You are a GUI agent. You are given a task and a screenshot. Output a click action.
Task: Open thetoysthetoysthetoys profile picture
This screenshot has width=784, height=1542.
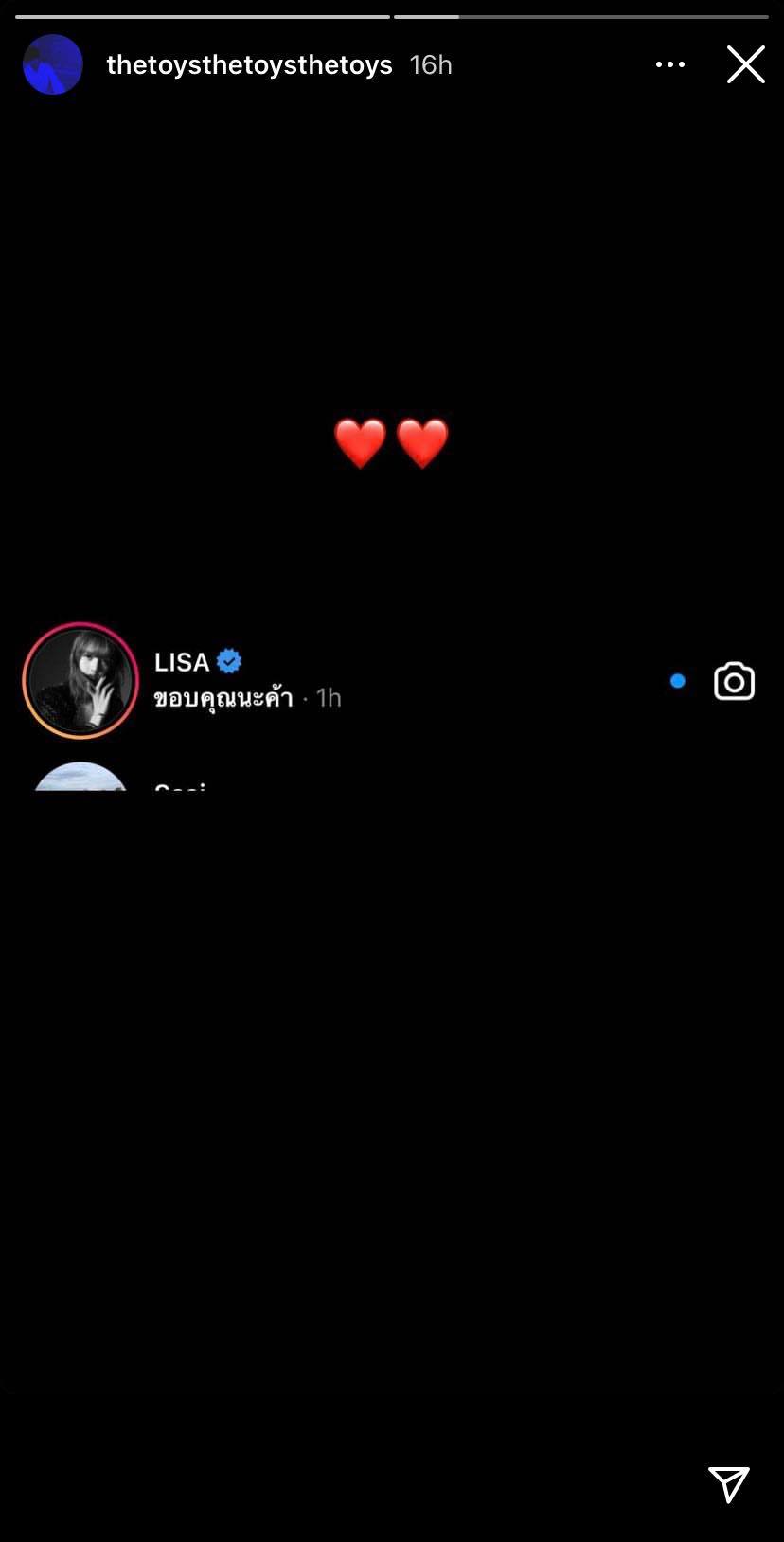[53, 64]
